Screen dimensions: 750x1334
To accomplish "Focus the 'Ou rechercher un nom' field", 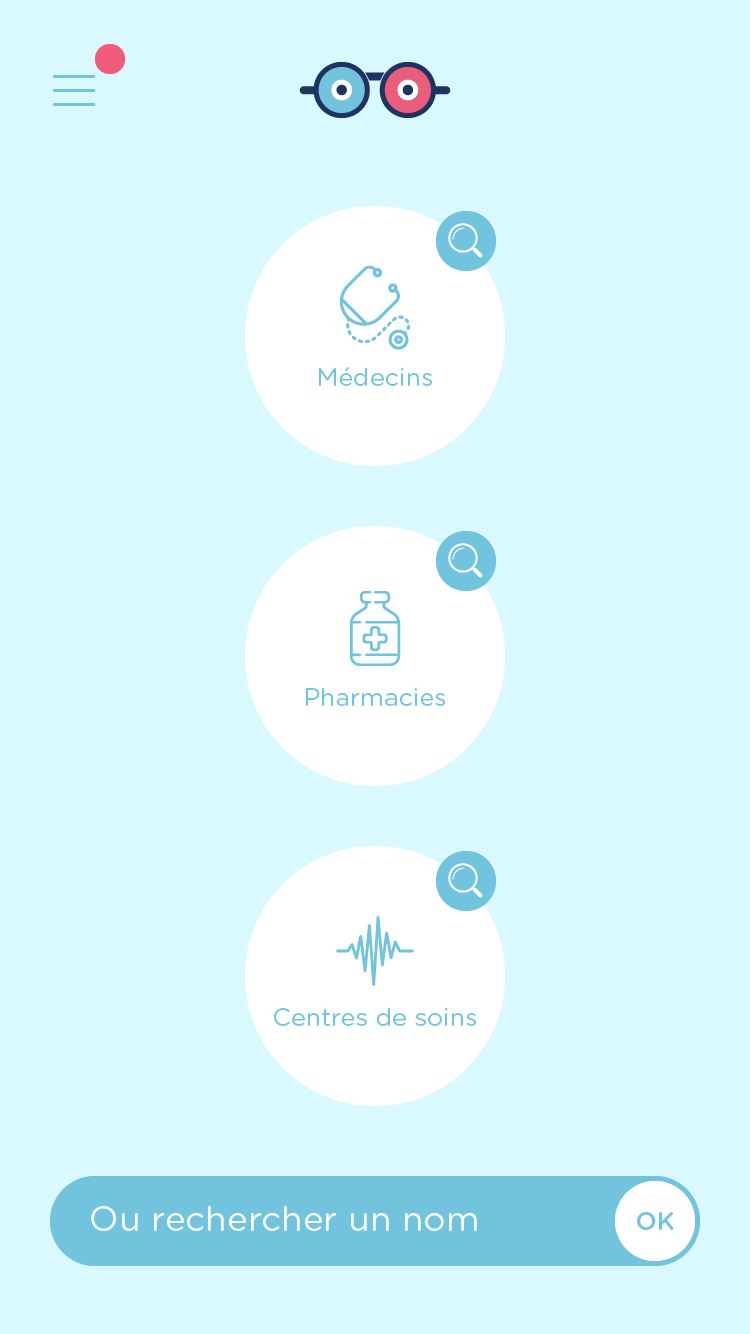I will [x=332, y=1221].
